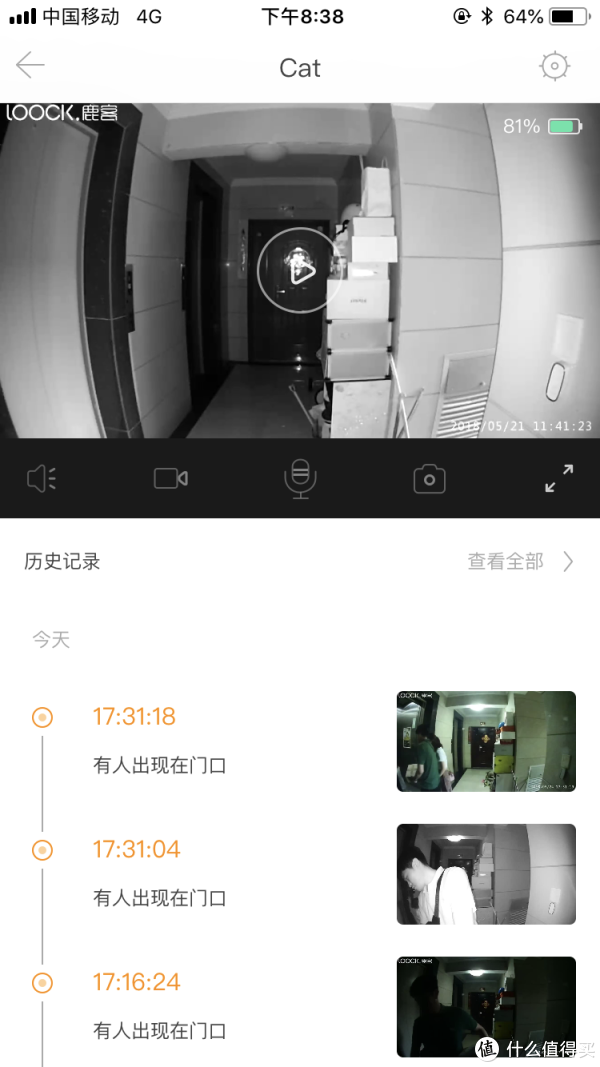Image resolution: width=600 pixels, height=1067 pixels.
Task: Open the camera settings gear
Action: pos(554,66)
